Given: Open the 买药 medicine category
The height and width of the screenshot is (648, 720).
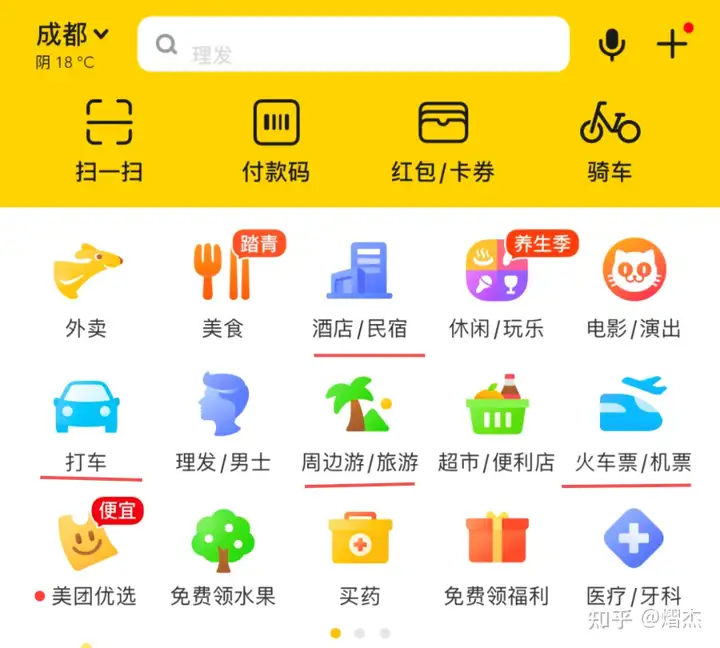Looking at the screenshot, I should [x=360, y=556].
